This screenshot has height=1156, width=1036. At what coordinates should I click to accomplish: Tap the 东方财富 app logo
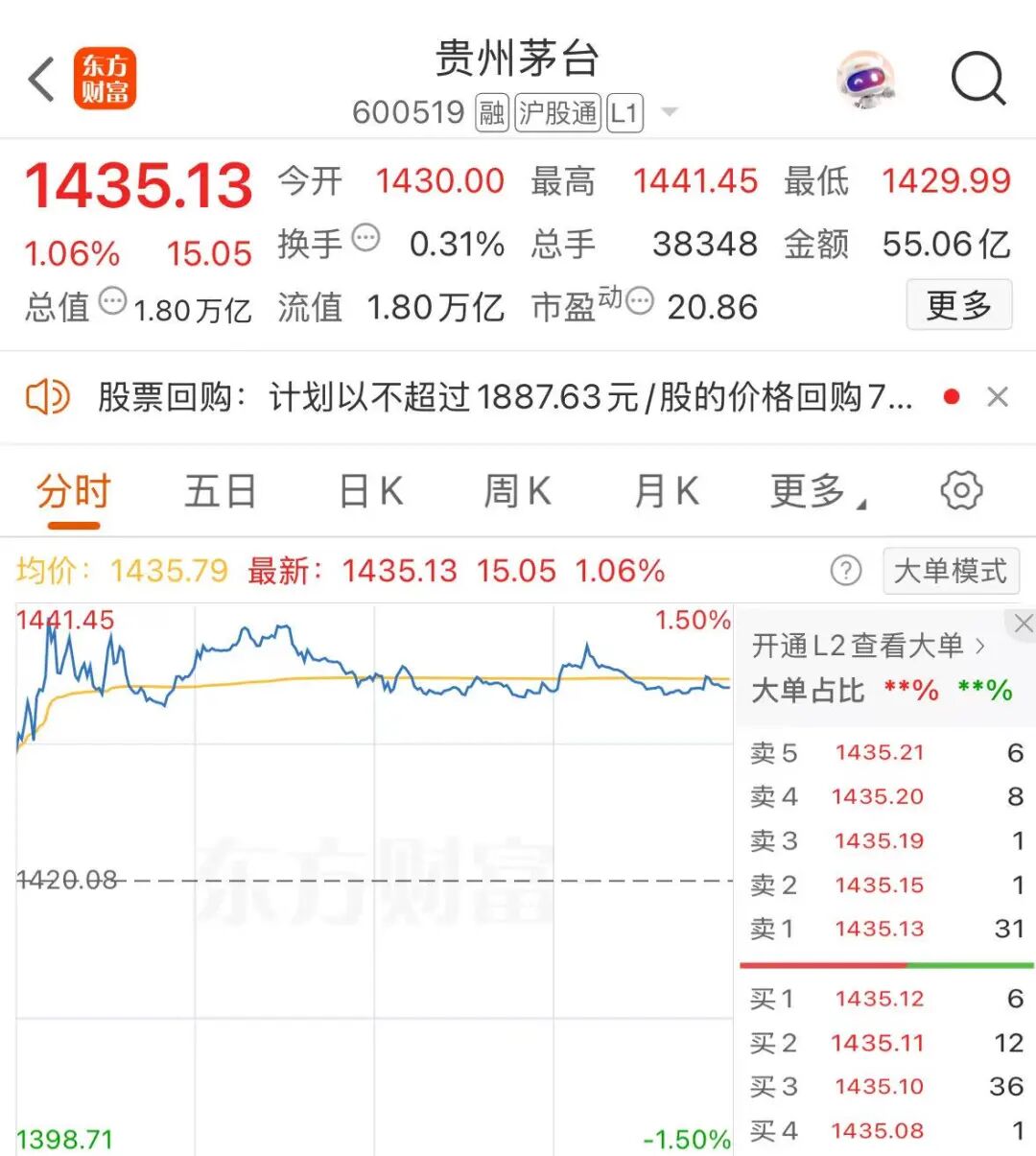[104, 79]
